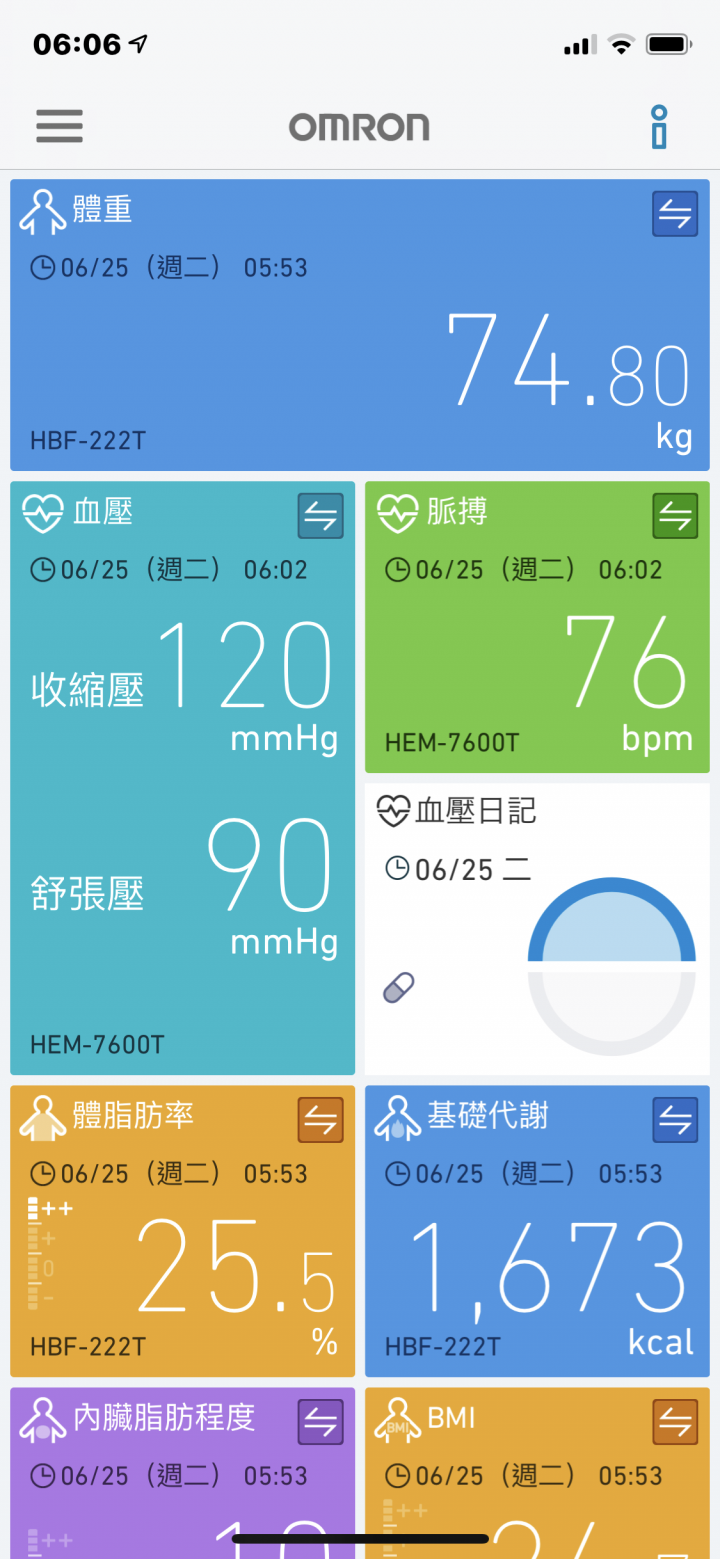Tap the transfer icon on 體重 card

(x=675, y=214)
